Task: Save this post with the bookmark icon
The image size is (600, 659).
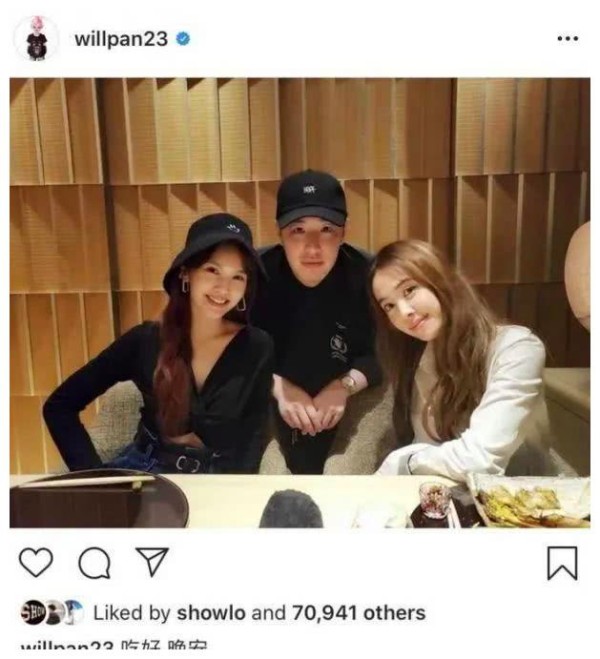Action: tap(563, 564)
